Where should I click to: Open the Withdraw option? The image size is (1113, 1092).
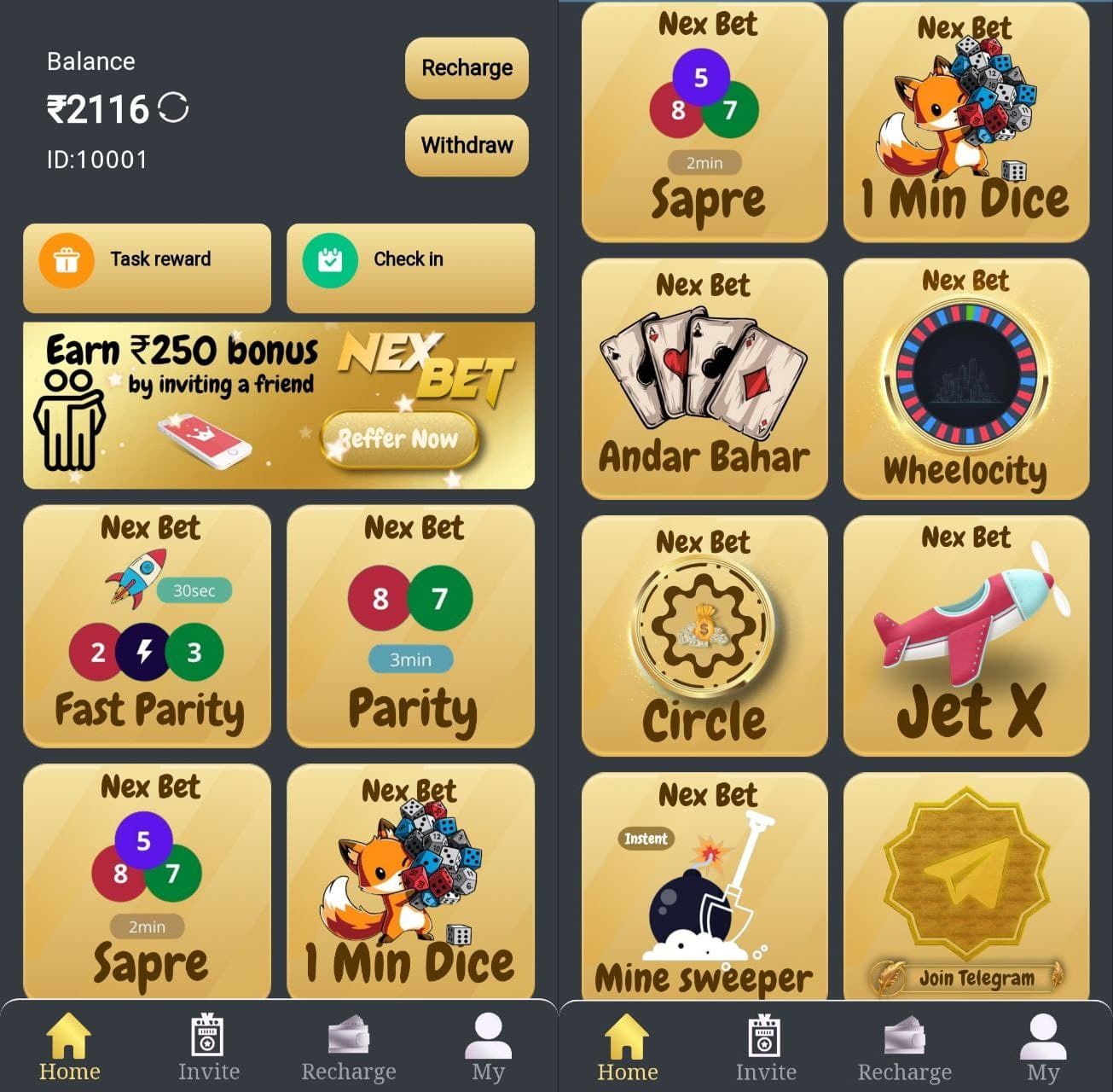467,145
